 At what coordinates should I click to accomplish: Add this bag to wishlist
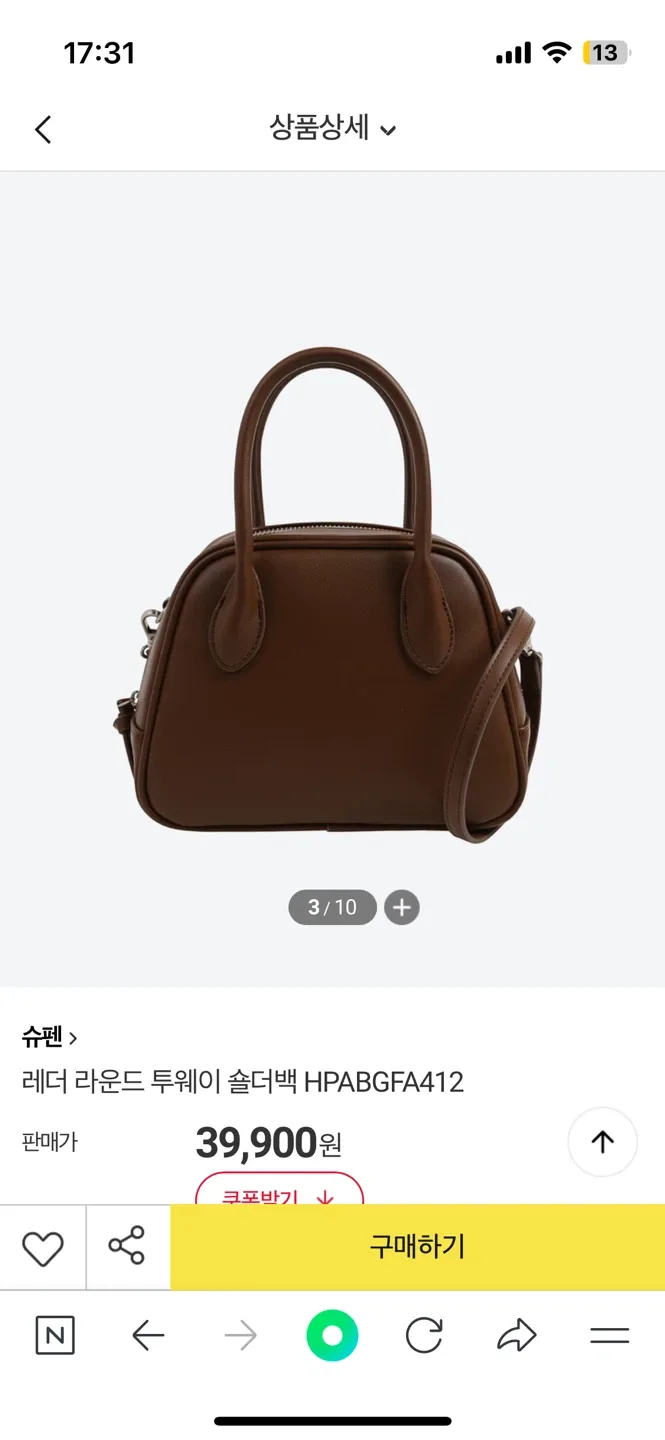43,1247
